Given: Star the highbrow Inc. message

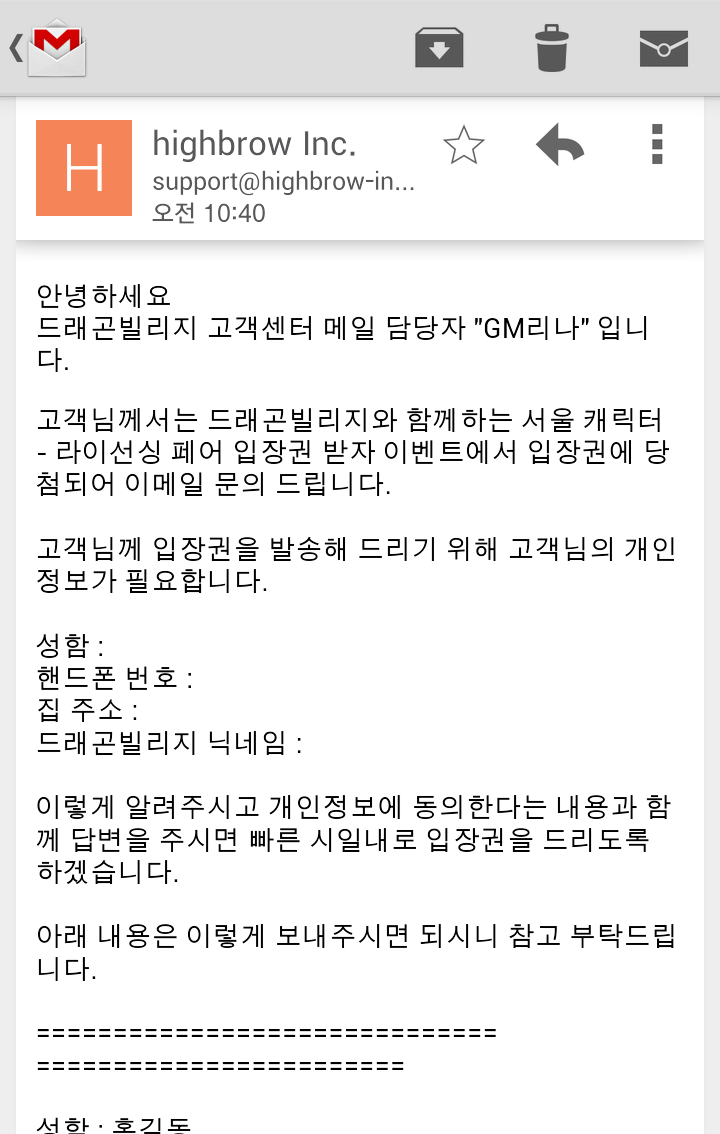Looking at the screenshot, I should point(463,146).
